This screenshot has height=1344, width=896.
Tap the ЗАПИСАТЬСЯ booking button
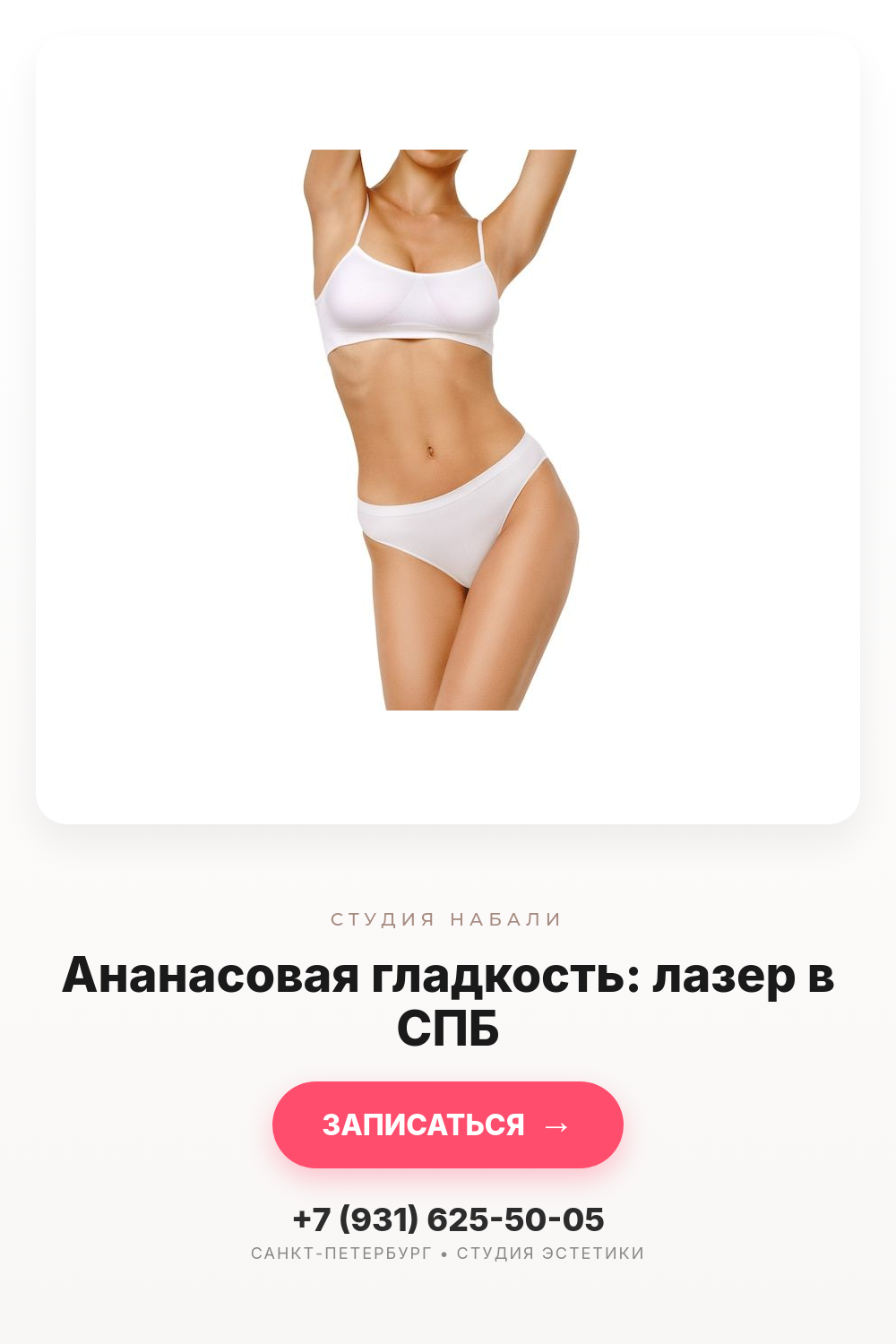click(448, 1124)
